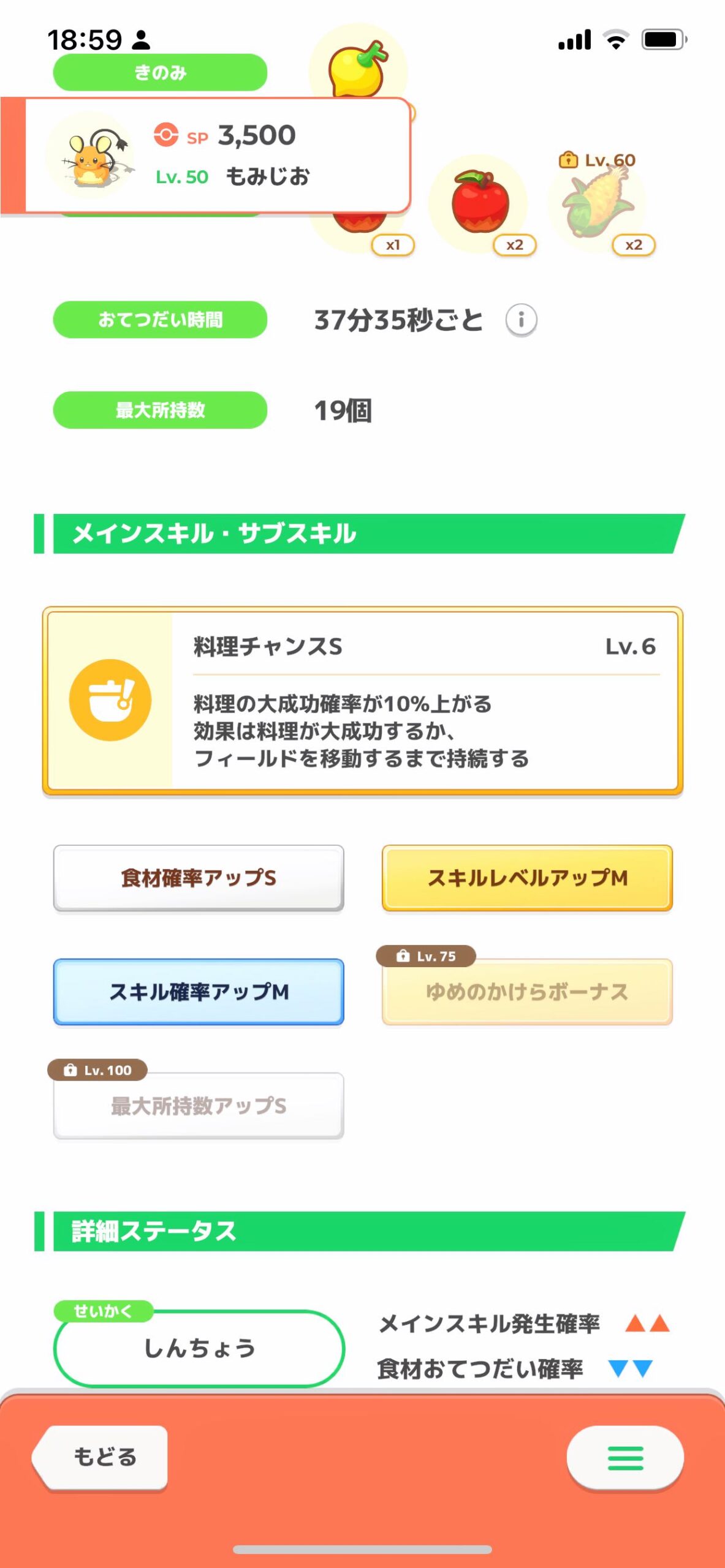The height and width of the screenshot is (1568, 725).
Task: Tap the もどる back button
Action: point(101,1457)
